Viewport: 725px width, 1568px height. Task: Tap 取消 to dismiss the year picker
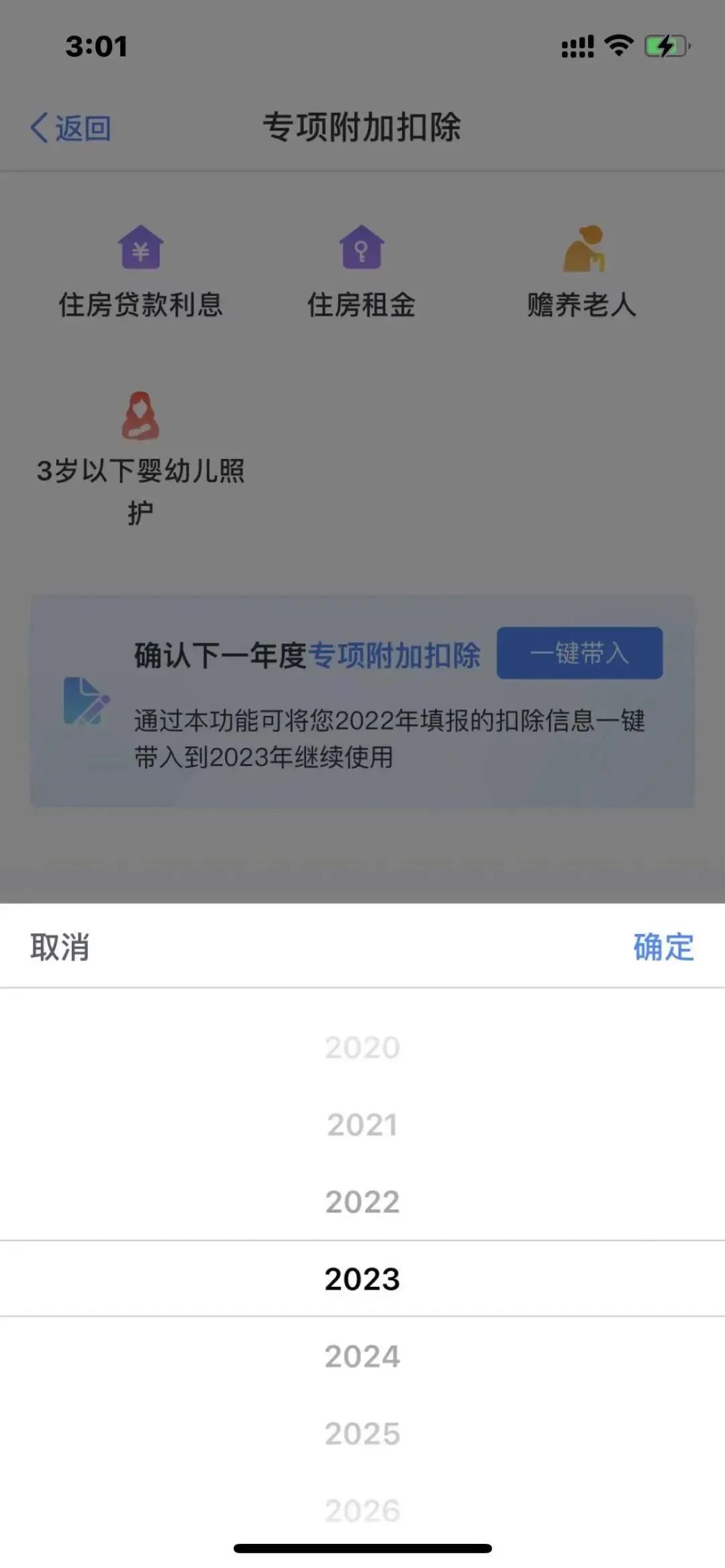click(x=60, y=947)
